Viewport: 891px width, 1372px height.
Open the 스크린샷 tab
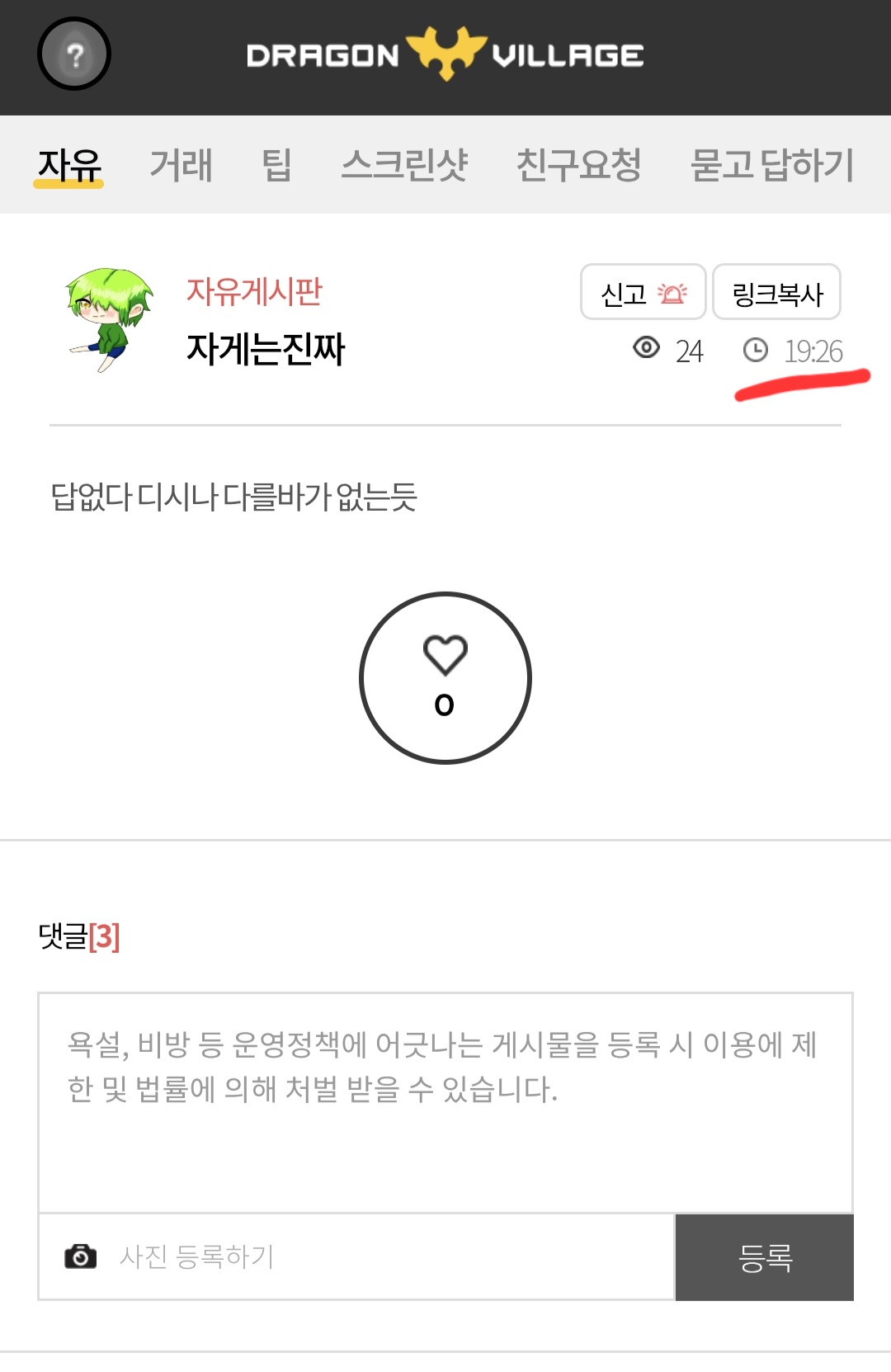tap(404, 165)
